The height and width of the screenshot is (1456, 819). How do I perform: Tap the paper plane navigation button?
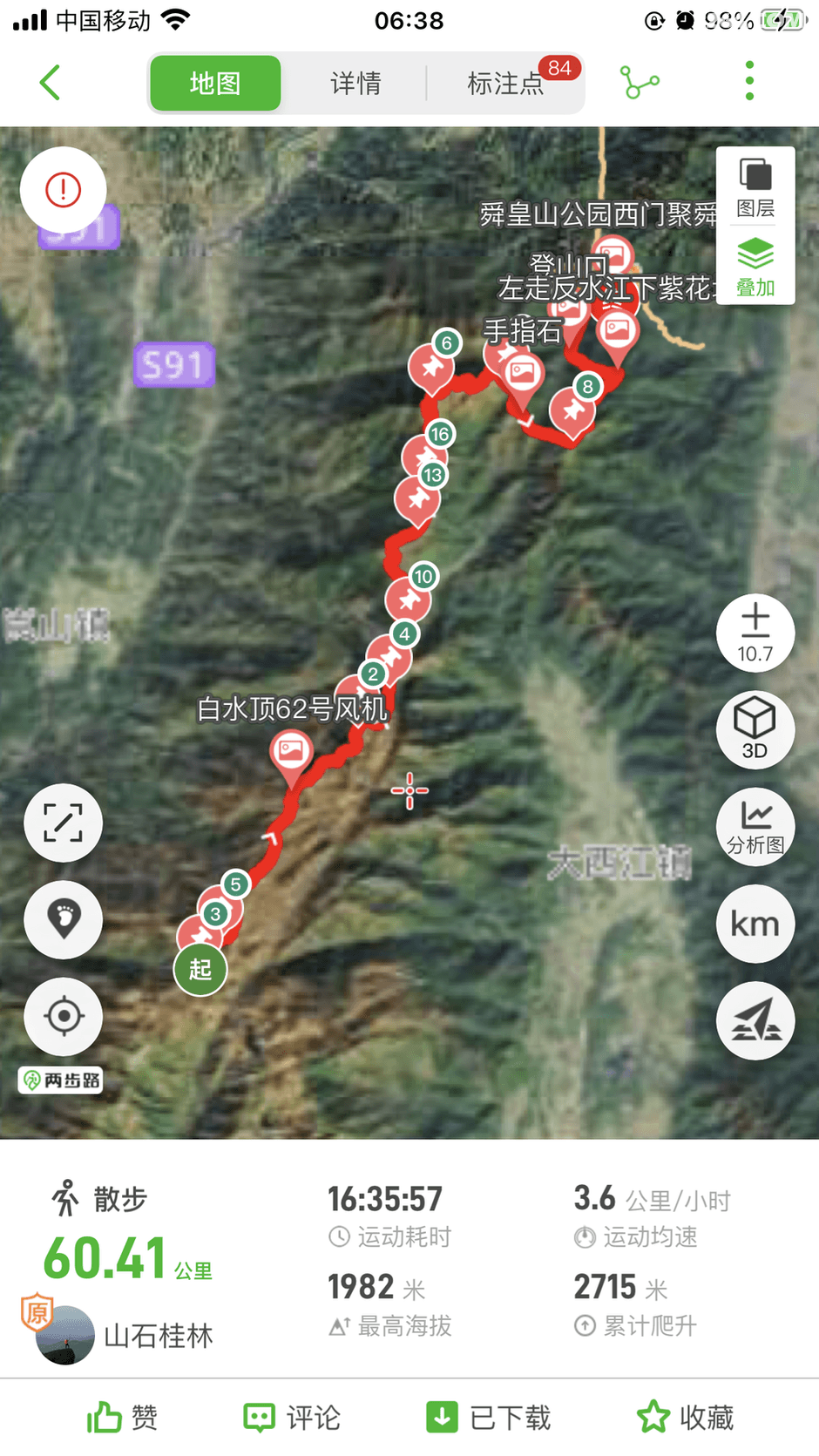click(x=755, y=1020)
